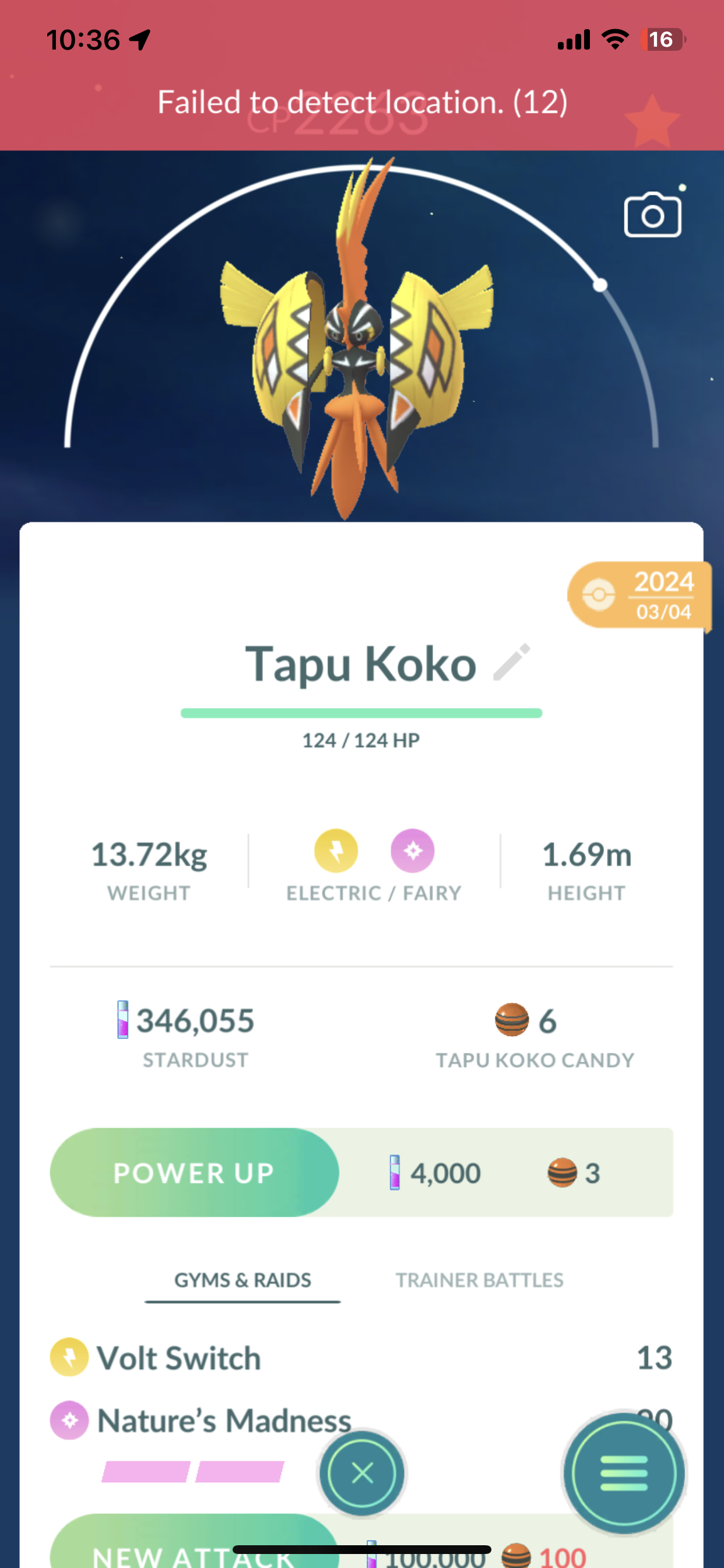The image size is (724, 1568).
Task: Toggle the favorite star
Action: pyautogui.click(x=652, y=122)
